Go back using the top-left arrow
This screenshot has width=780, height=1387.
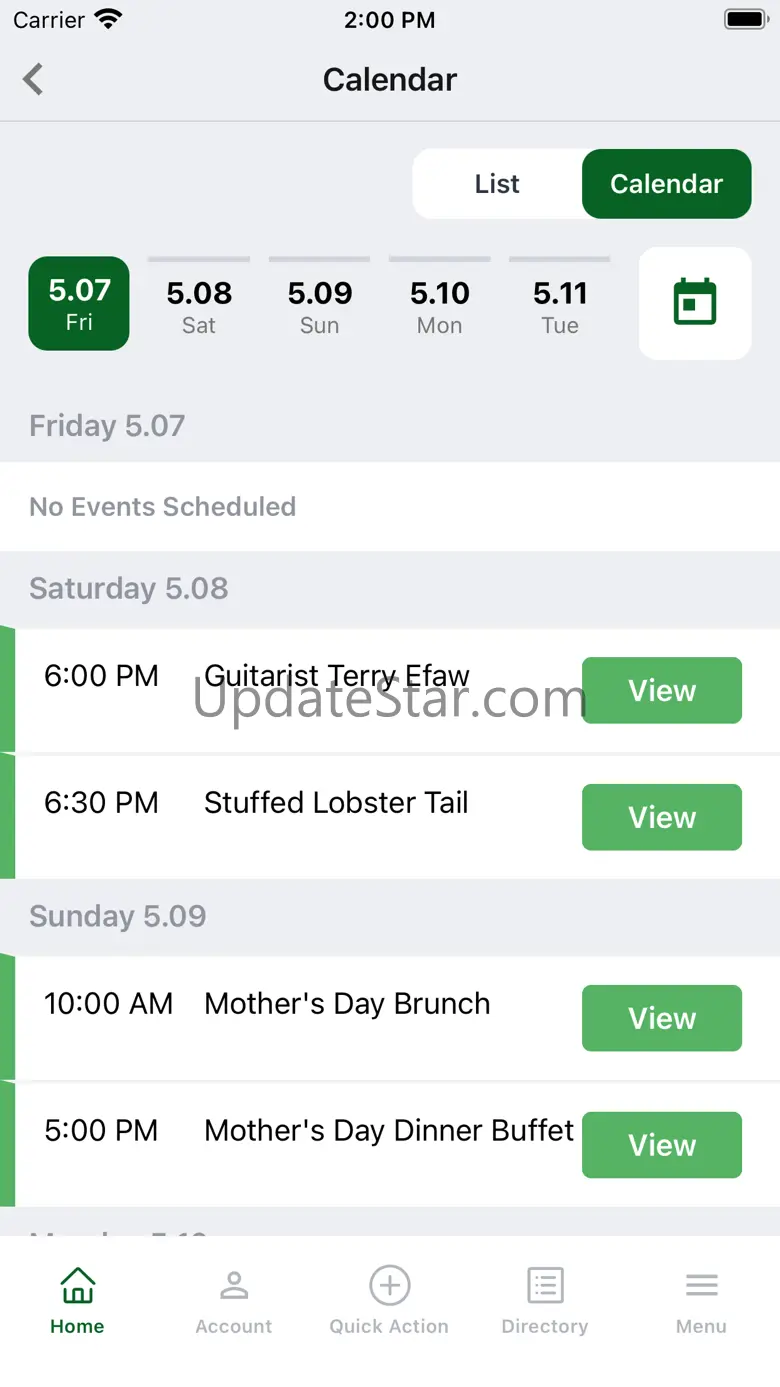pos(33,79)
